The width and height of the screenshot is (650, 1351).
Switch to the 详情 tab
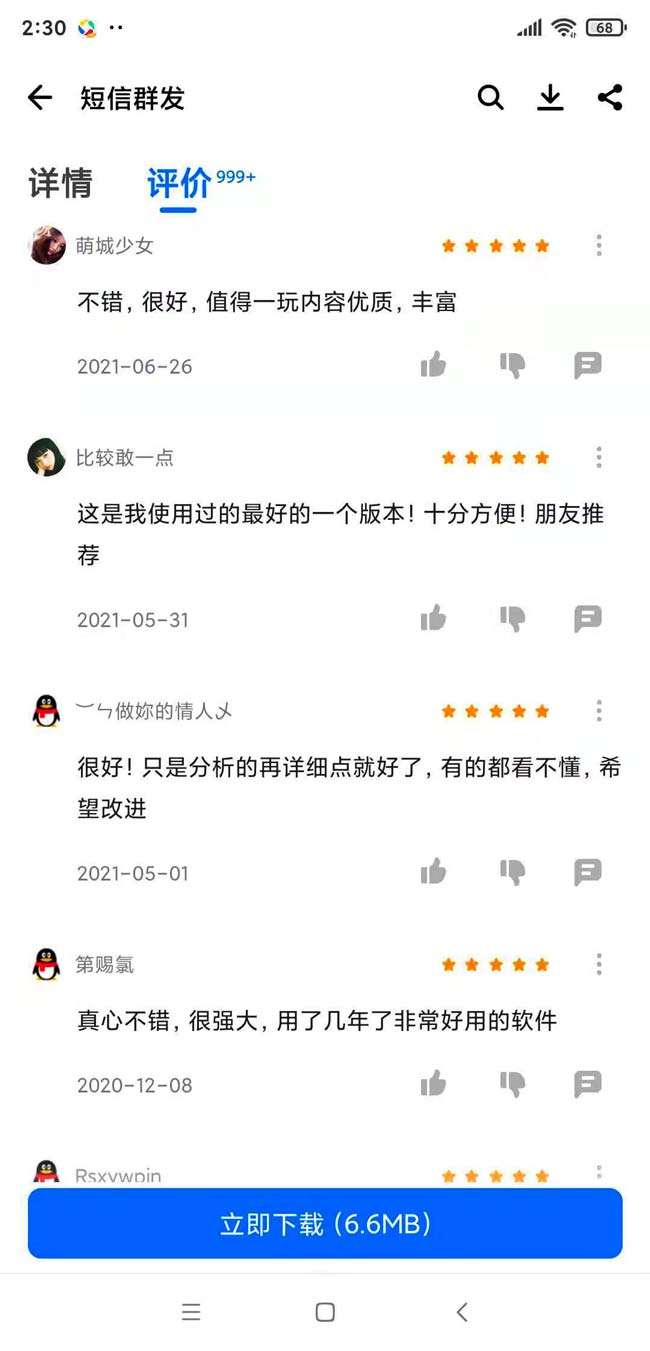[x=60, y=183]
